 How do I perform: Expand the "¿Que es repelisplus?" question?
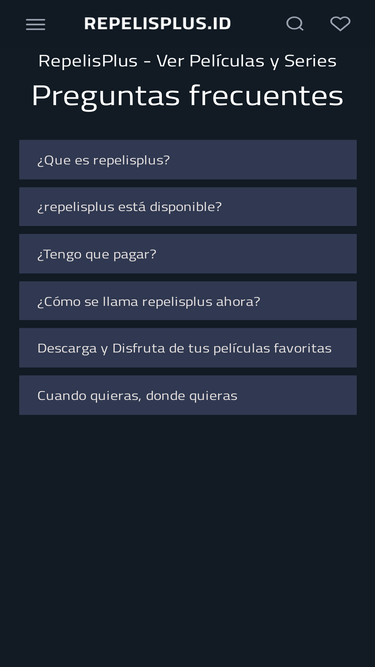188,160
